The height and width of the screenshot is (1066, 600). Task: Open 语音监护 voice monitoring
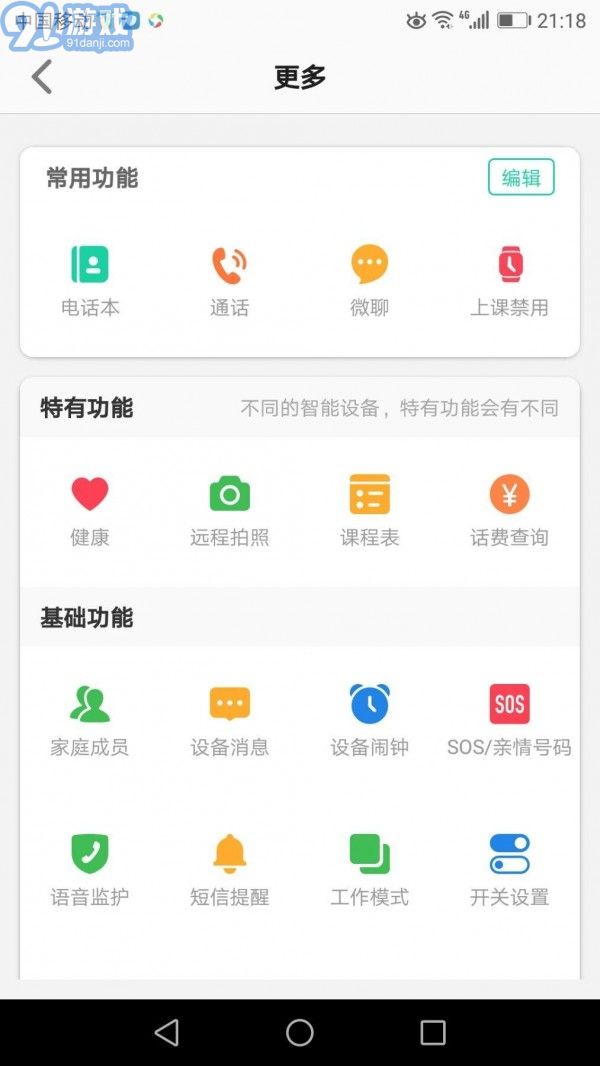[90, 870]
